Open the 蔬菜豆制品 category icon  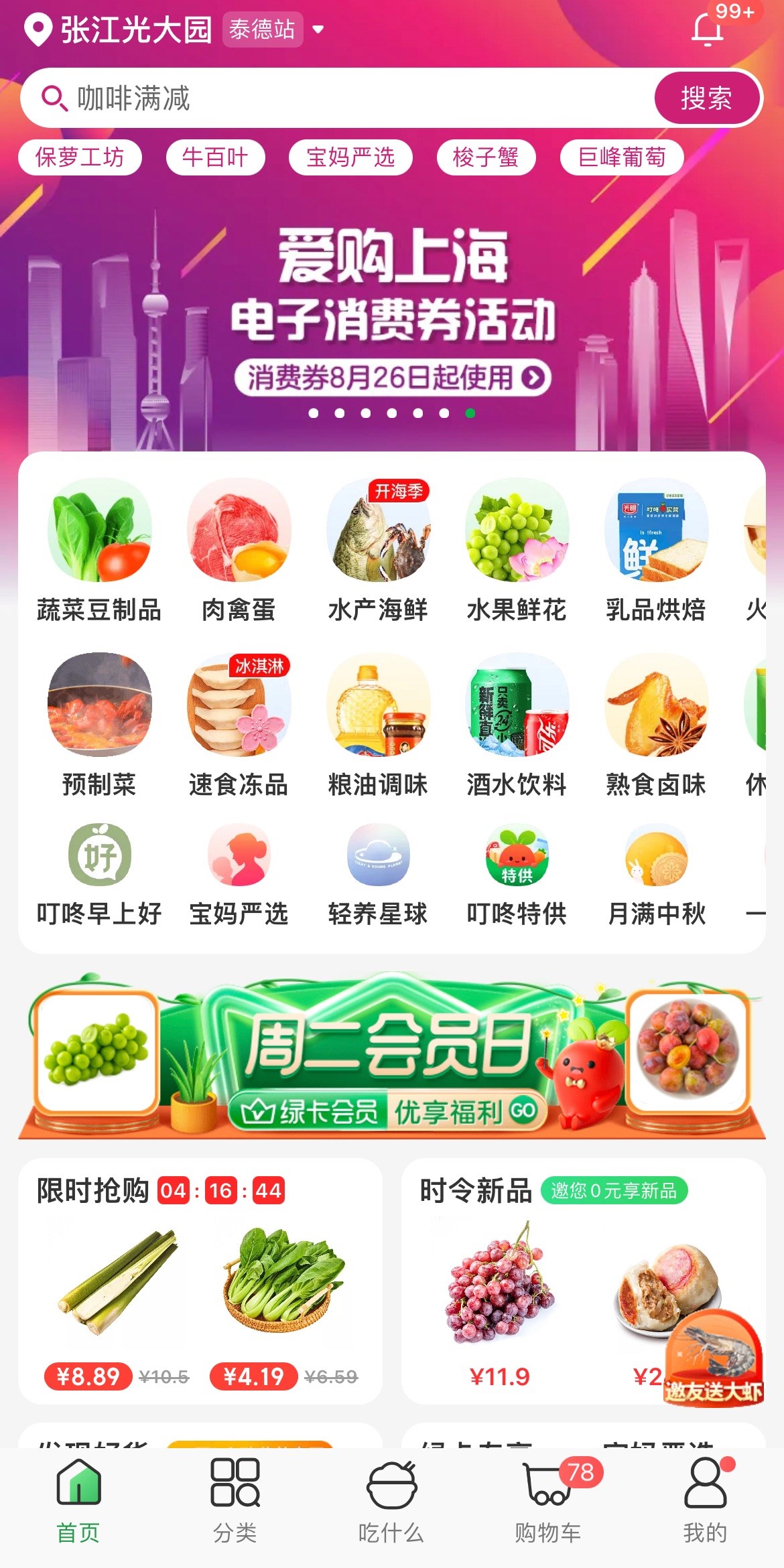pos(98,536)
